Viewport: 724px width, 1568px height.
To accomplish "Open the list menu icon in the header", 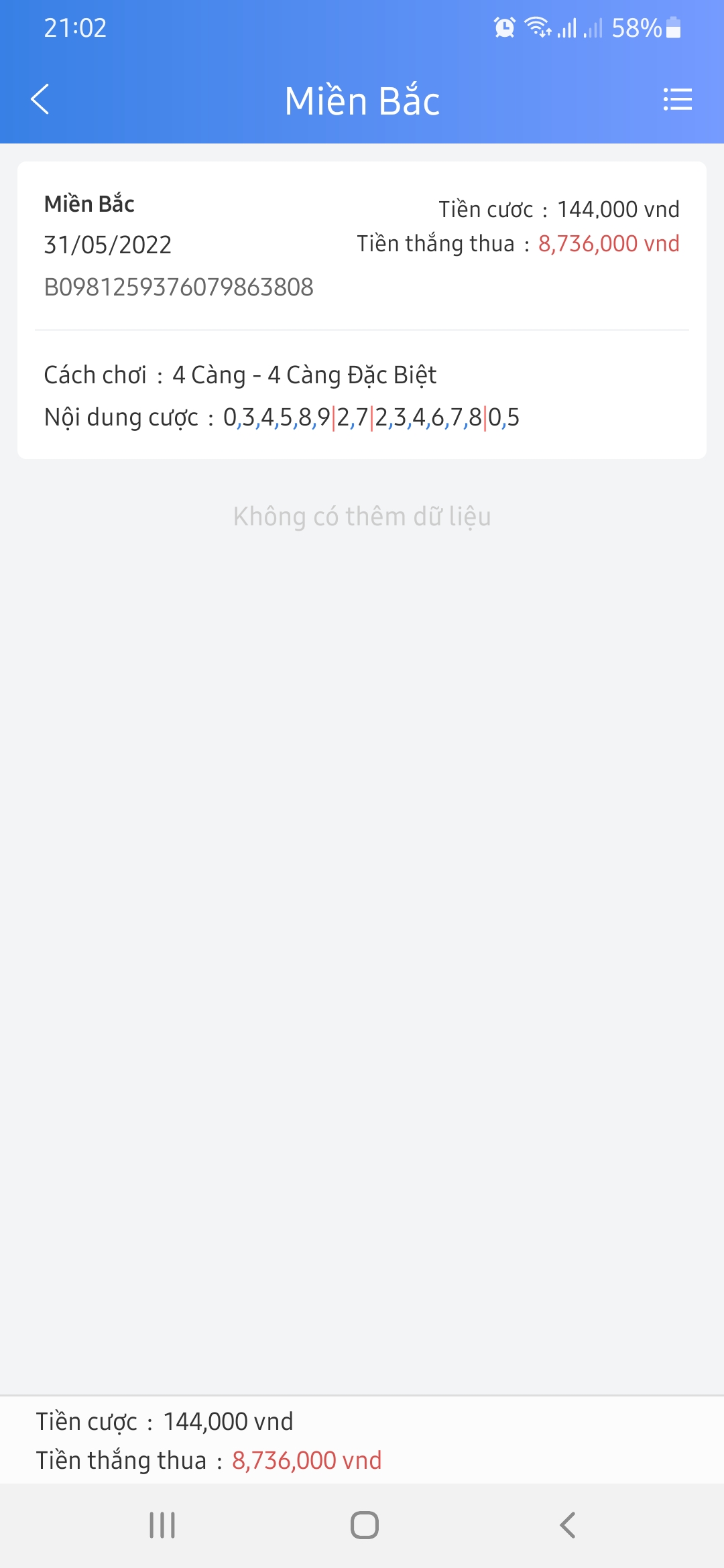I will click(x=677, y=100).
